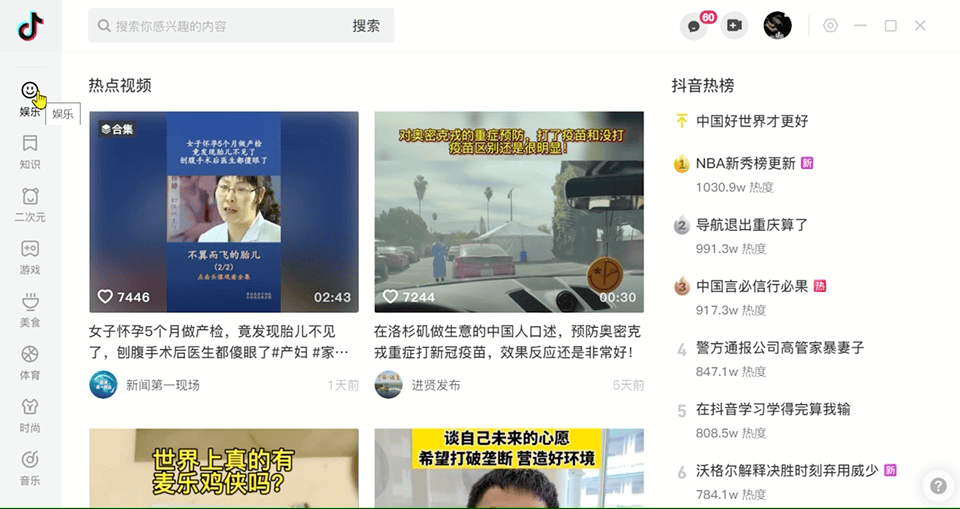Tap the video upload icon

(x=735, y=26)
